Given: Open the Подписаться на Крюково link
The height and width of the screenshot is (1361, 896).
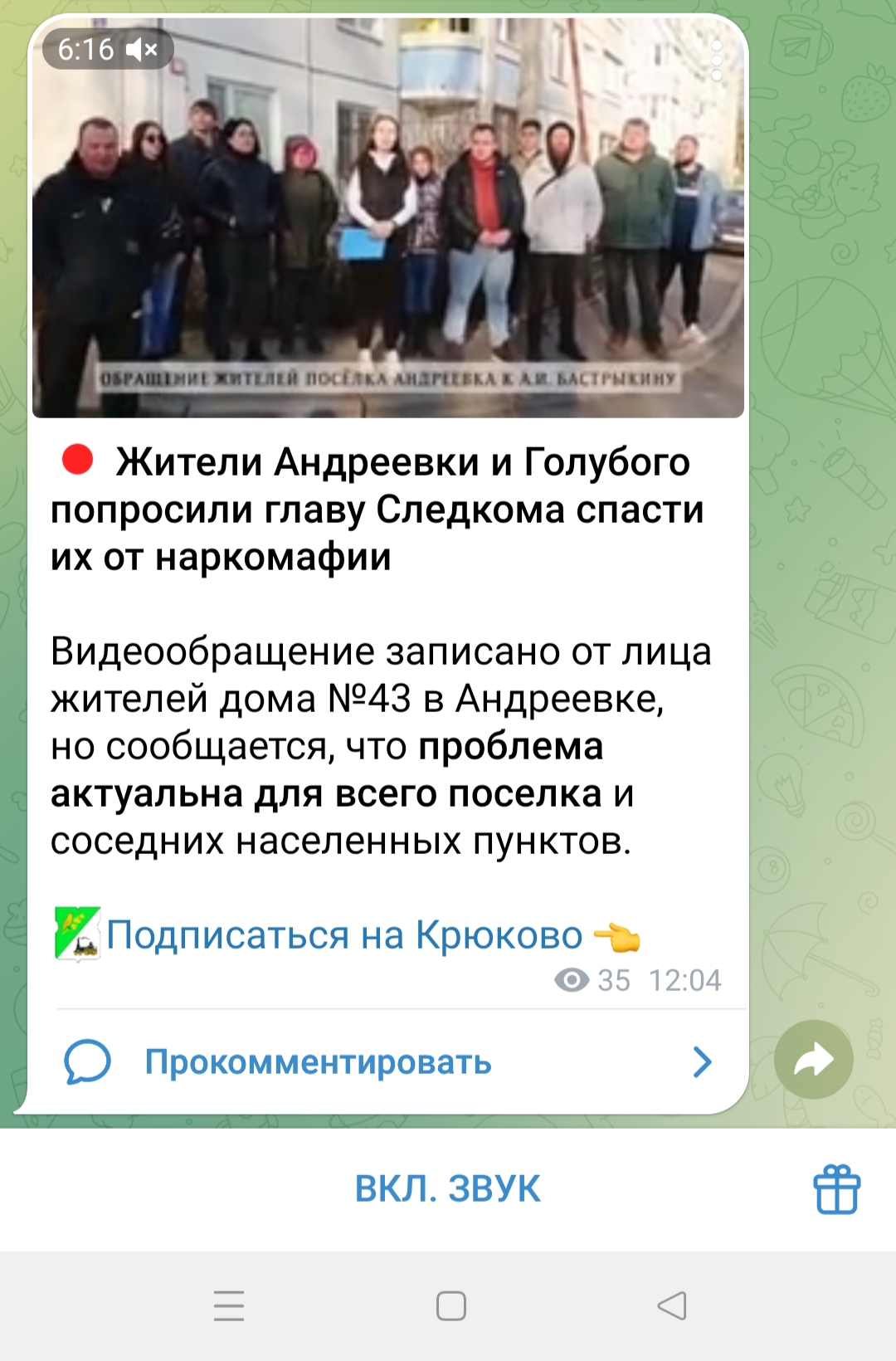Looking at the screenshot, I should coord(344,935).
